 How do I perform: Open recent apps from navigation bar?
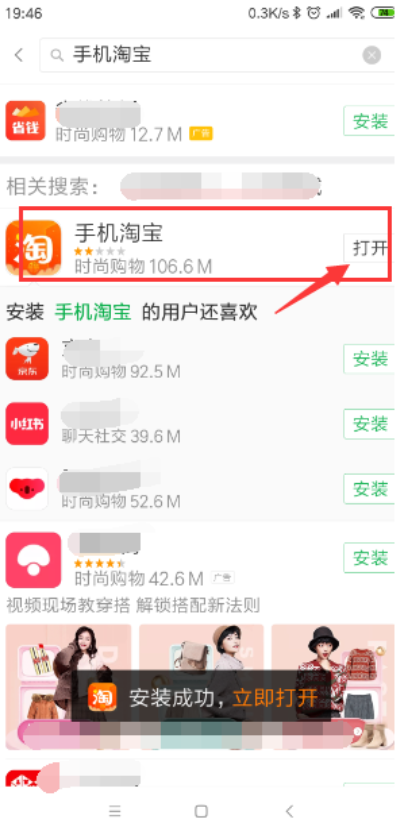[x=114, y=810]
